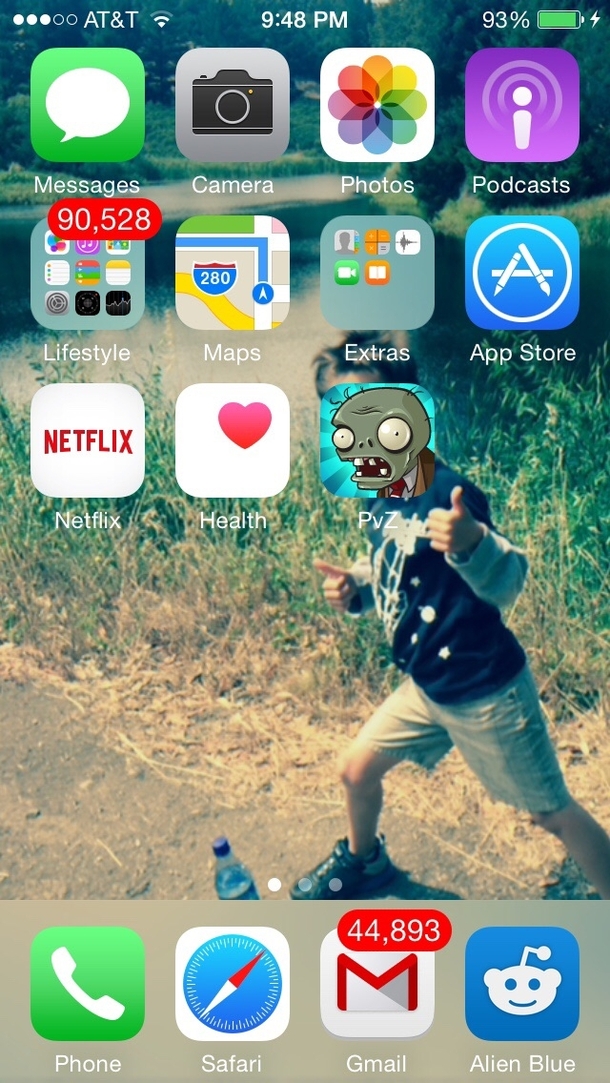Launch Safari browser
Image resolution: width=610 pixels, height=1083 pixels.
[x=232, y=984]
